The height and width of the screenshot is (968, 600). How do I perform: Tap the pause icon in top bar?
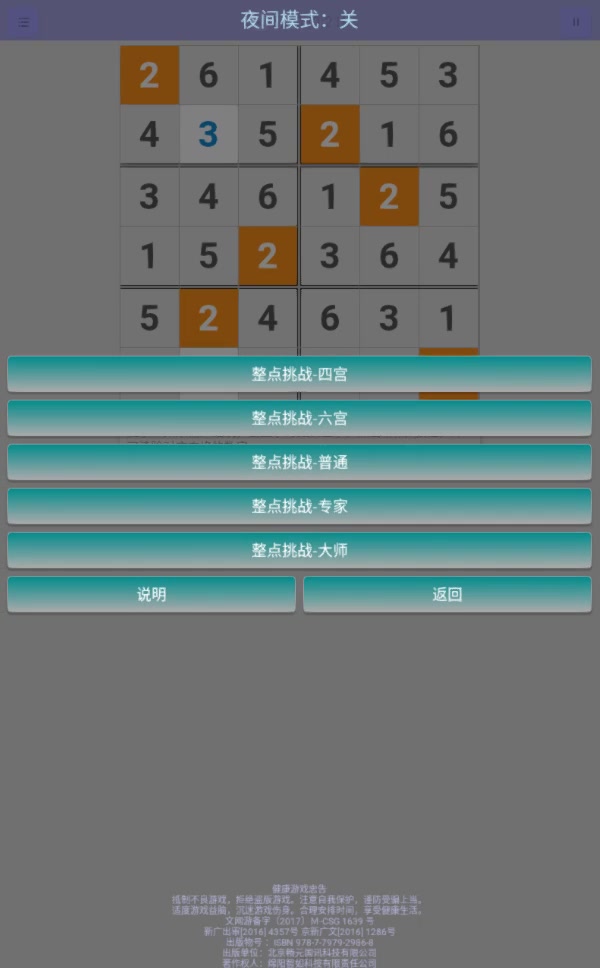[x=575, y=21]
